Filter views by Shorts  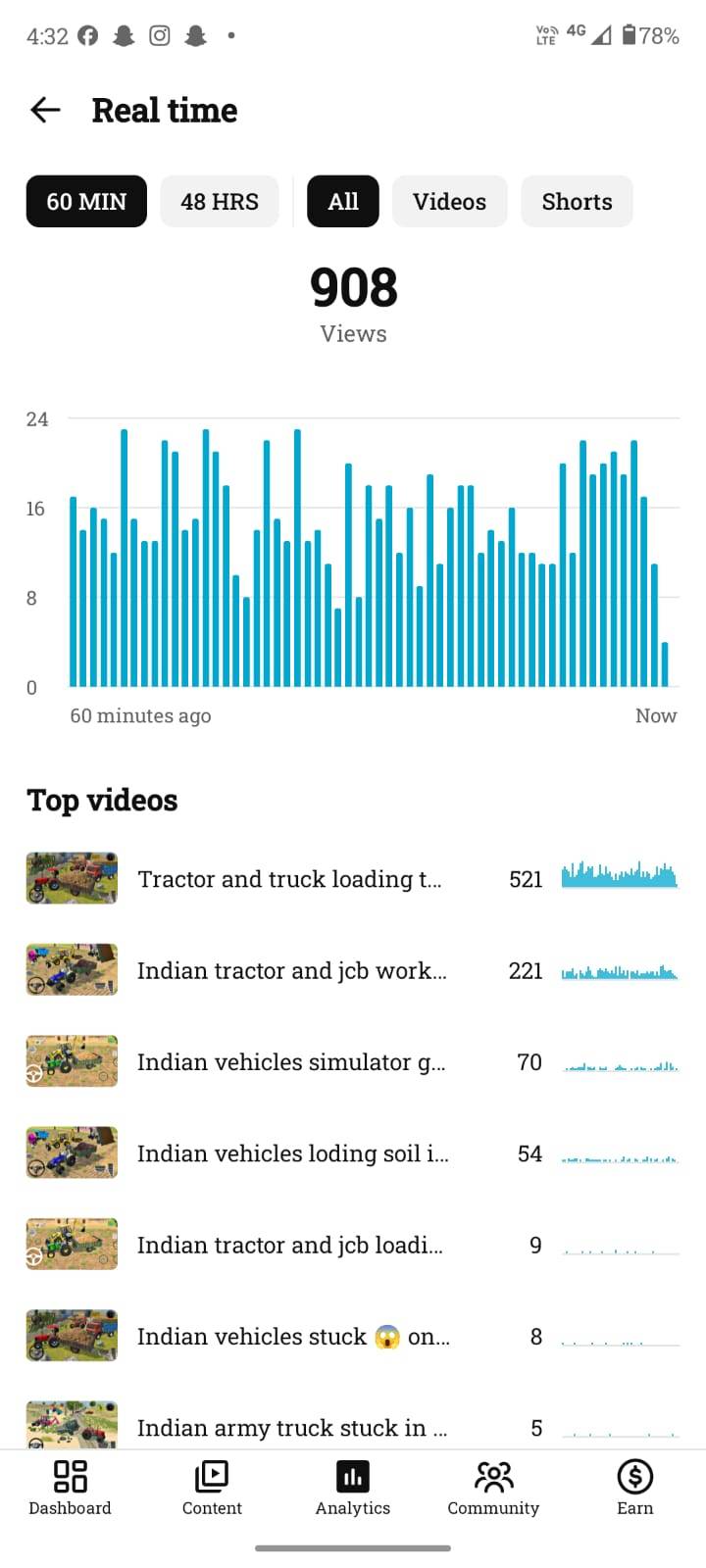click(577, 202)
